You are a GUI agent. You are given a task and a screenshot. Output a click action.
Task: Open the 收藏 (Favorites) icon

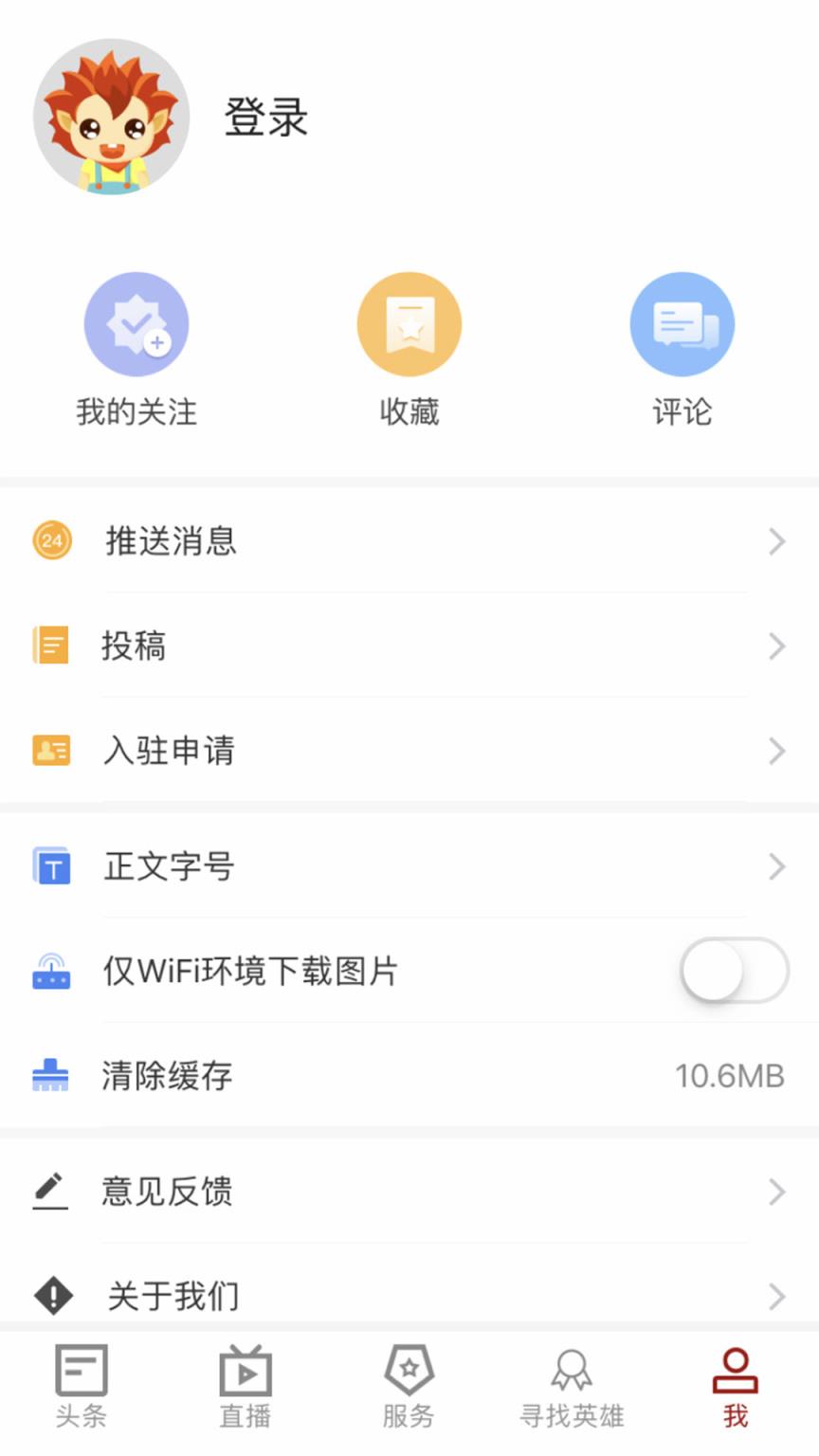tap(409, 322)
